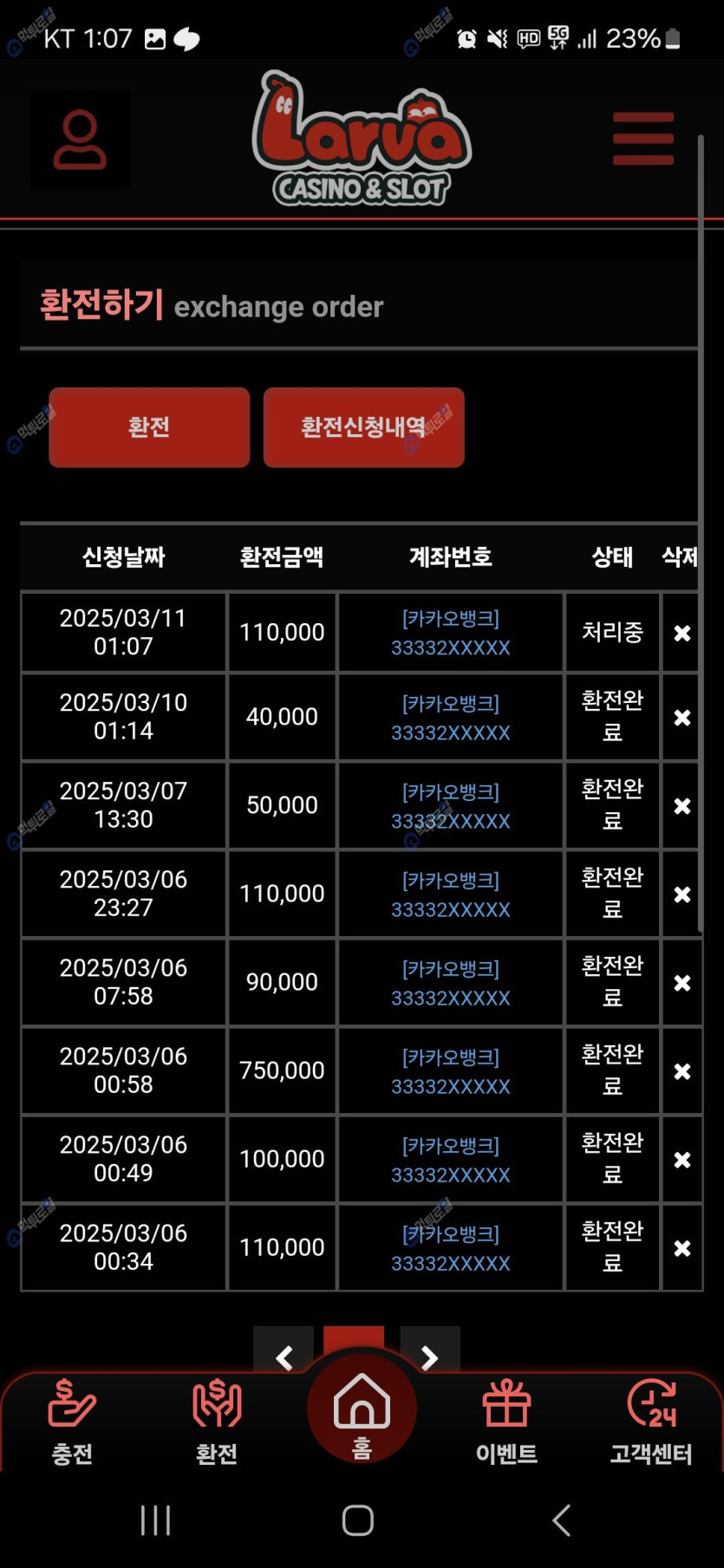The image size is (724, 1568).
Task: Remove the 2025/03/07 13:30 entry
Action: (x=682, y=806)
